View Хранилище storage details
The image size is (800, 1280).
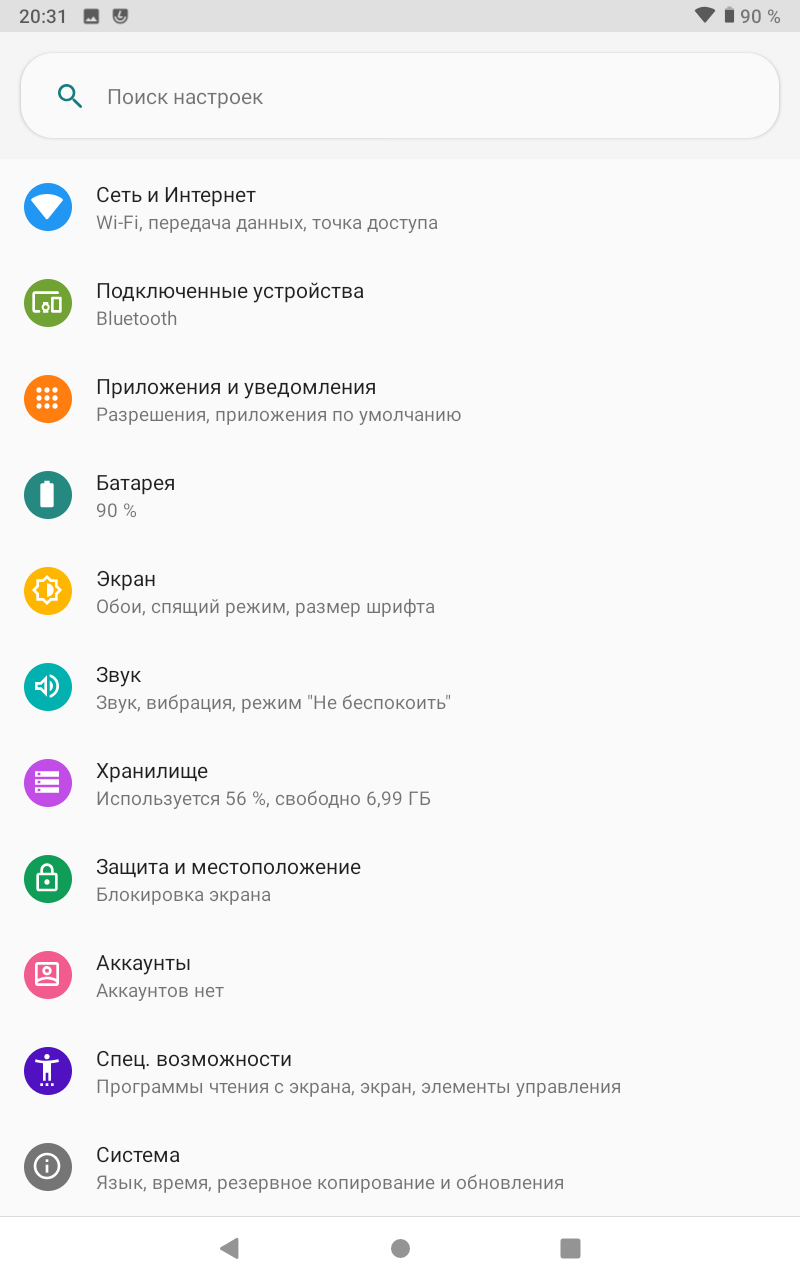point(152,783)
